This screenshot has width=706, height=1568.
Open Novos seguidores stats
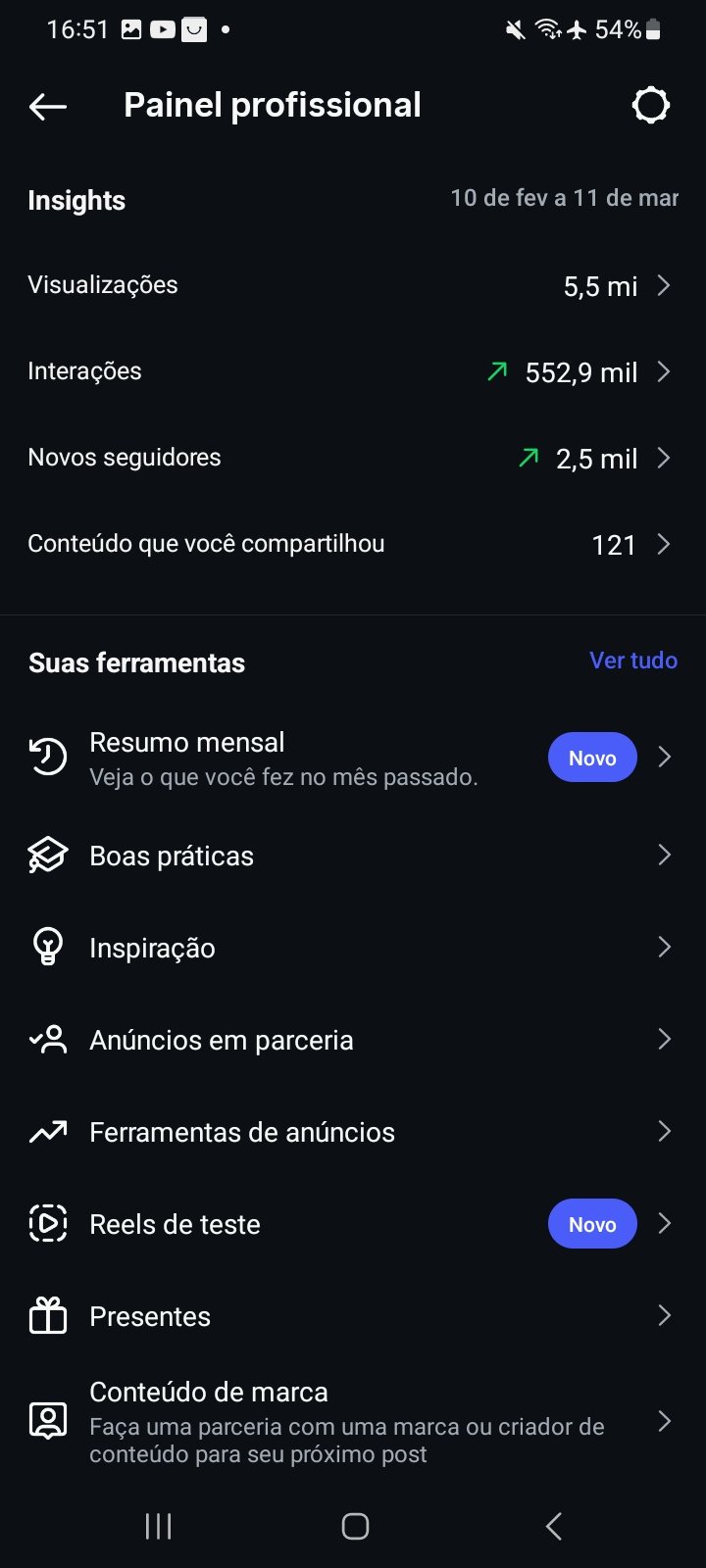point(353,458)
